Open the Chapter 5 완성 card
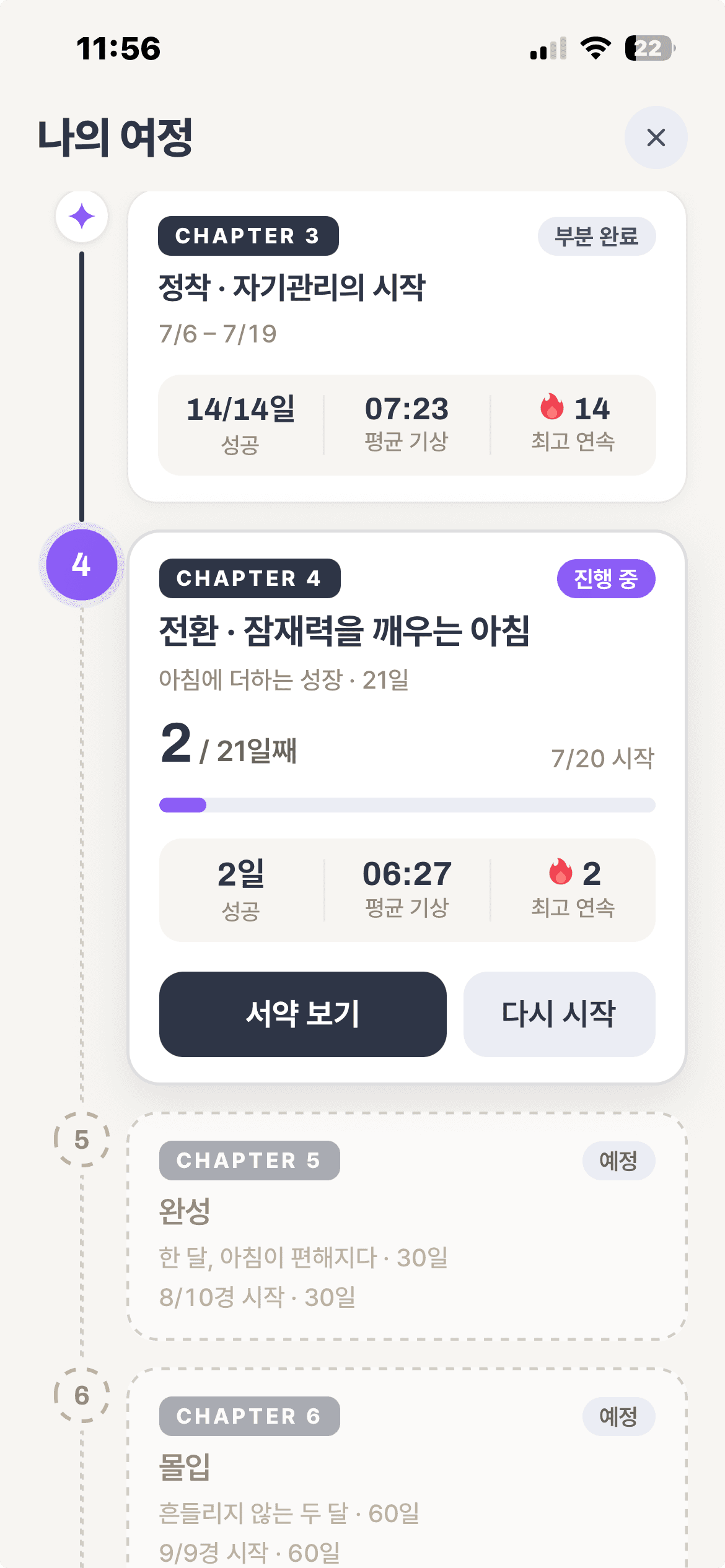This screenshot has width=725, height=1568. 407,1226
